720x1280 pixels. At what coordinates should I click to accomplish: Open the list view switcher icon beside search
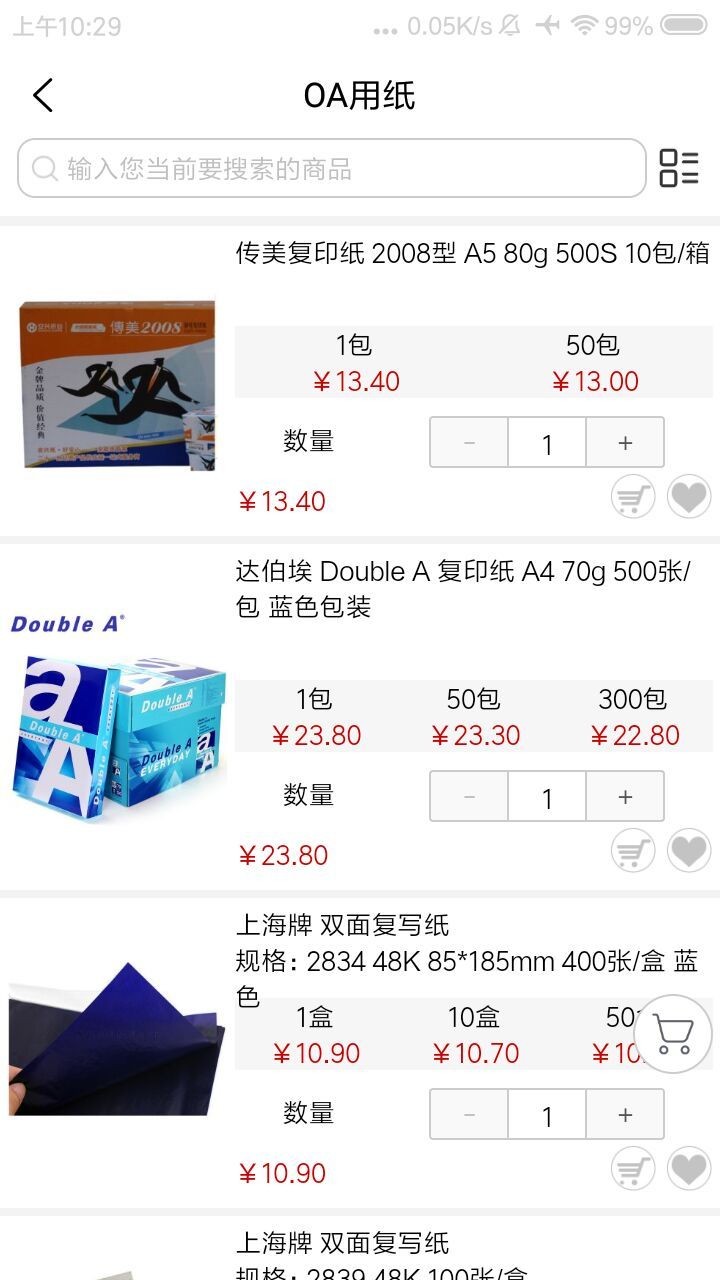coord(681,168)
